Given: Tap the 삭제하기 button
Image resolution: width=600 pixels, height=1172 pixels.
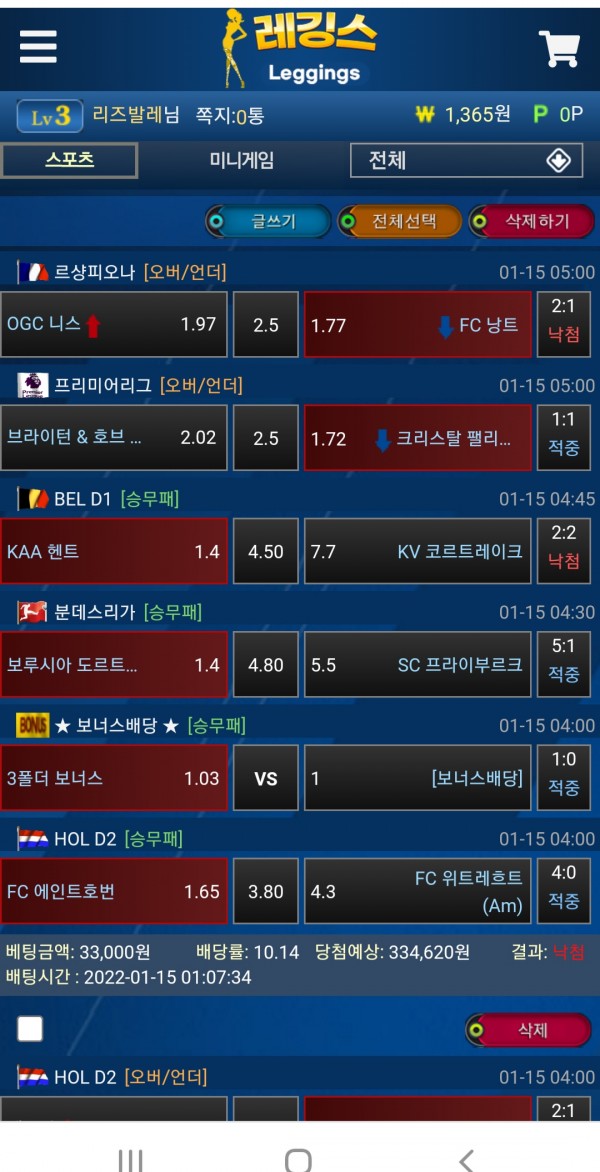Looking at the screenshot, I should (x=533, y=221).
